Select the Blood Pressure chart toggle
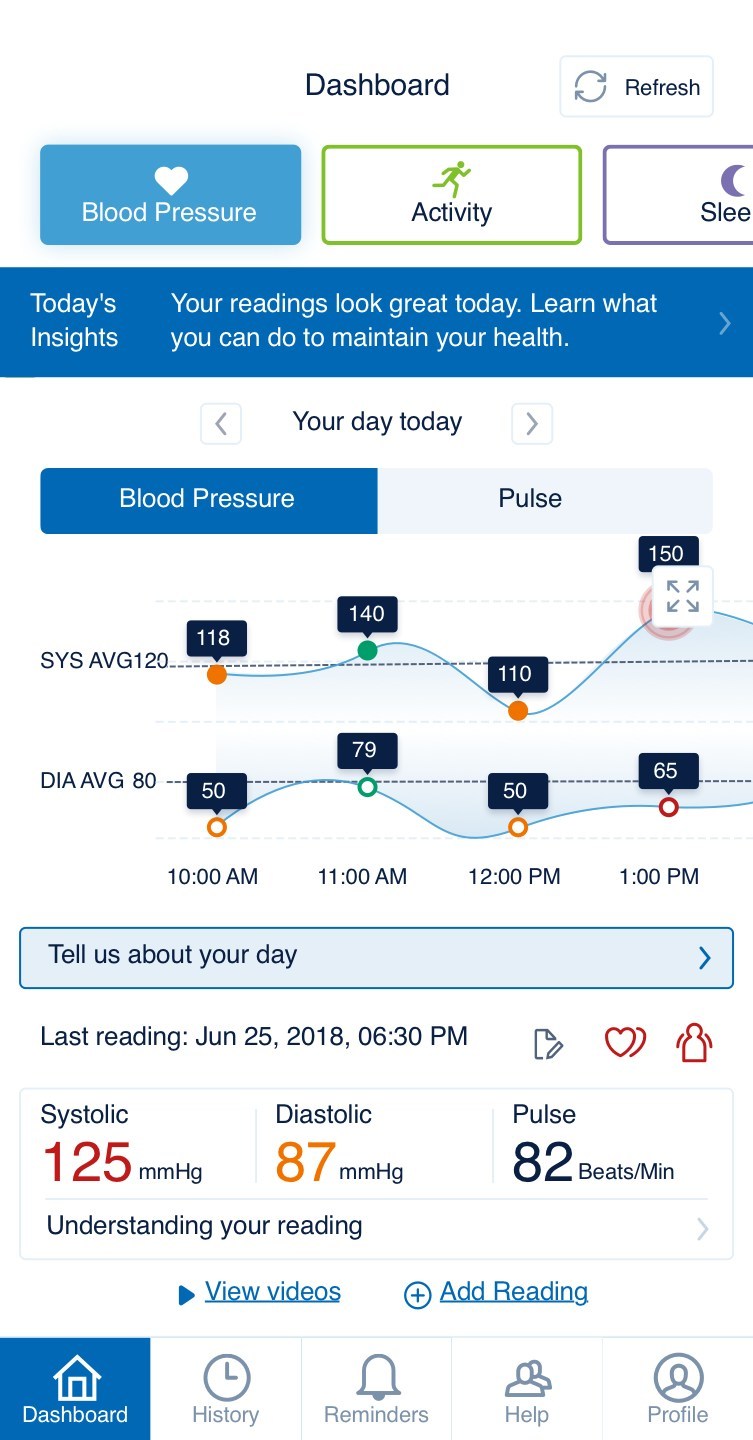The image size is (753, 1440). [x=207, y=498]
